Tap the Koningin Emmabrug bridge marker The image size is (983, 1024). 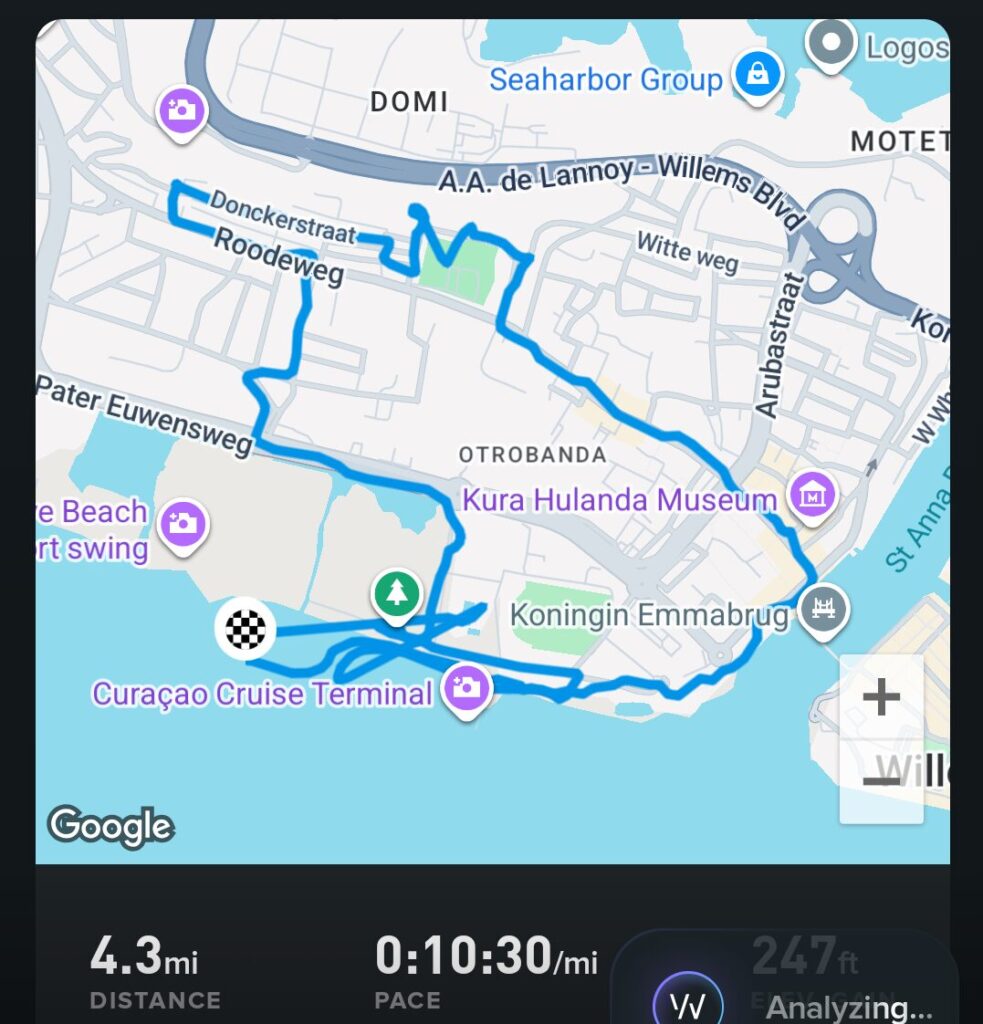pos(824,609)
